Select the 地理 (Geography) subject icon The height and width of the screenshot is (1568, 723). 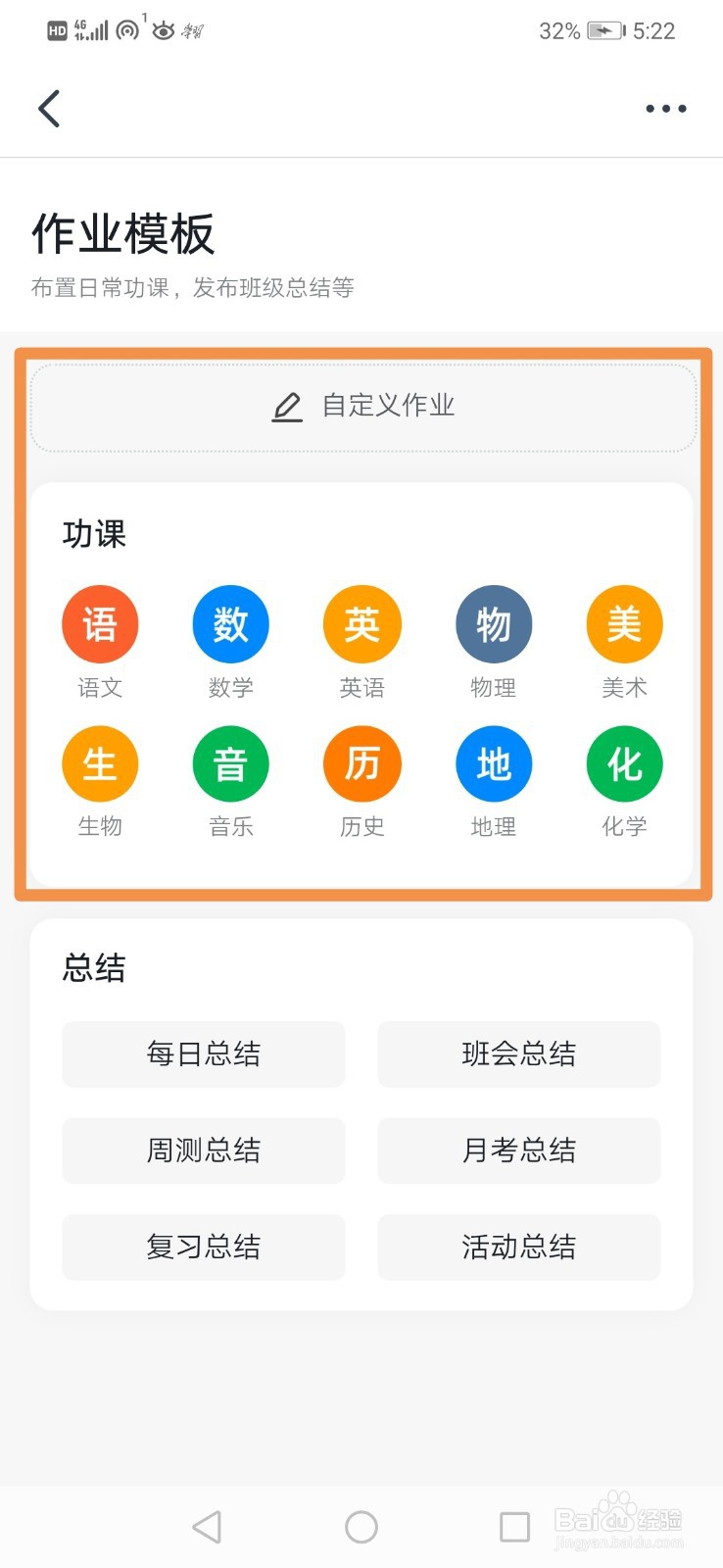click(493, 763)
